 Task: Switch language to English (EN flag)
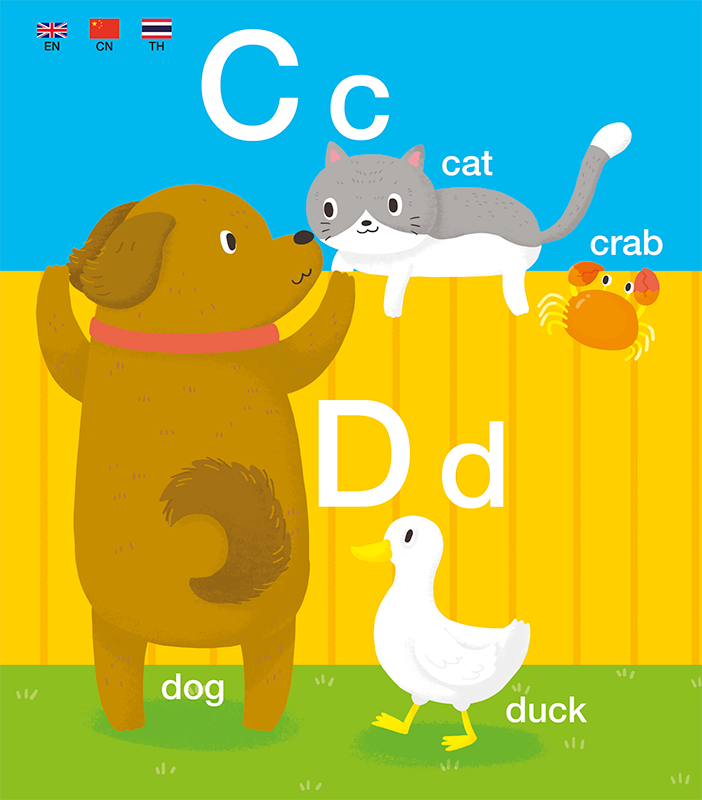tap(52, 30)
